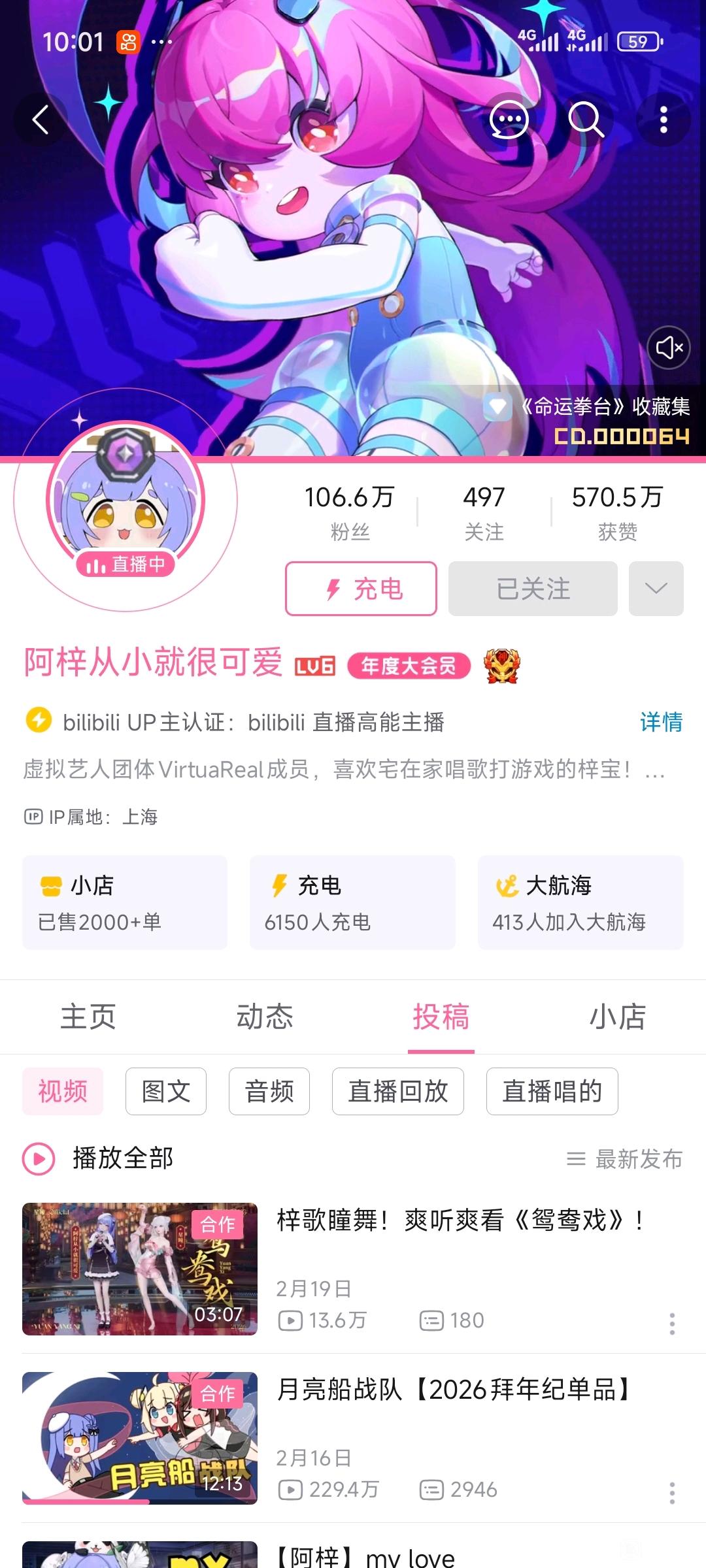Open the message chat bubble icon

coord(509,120)
